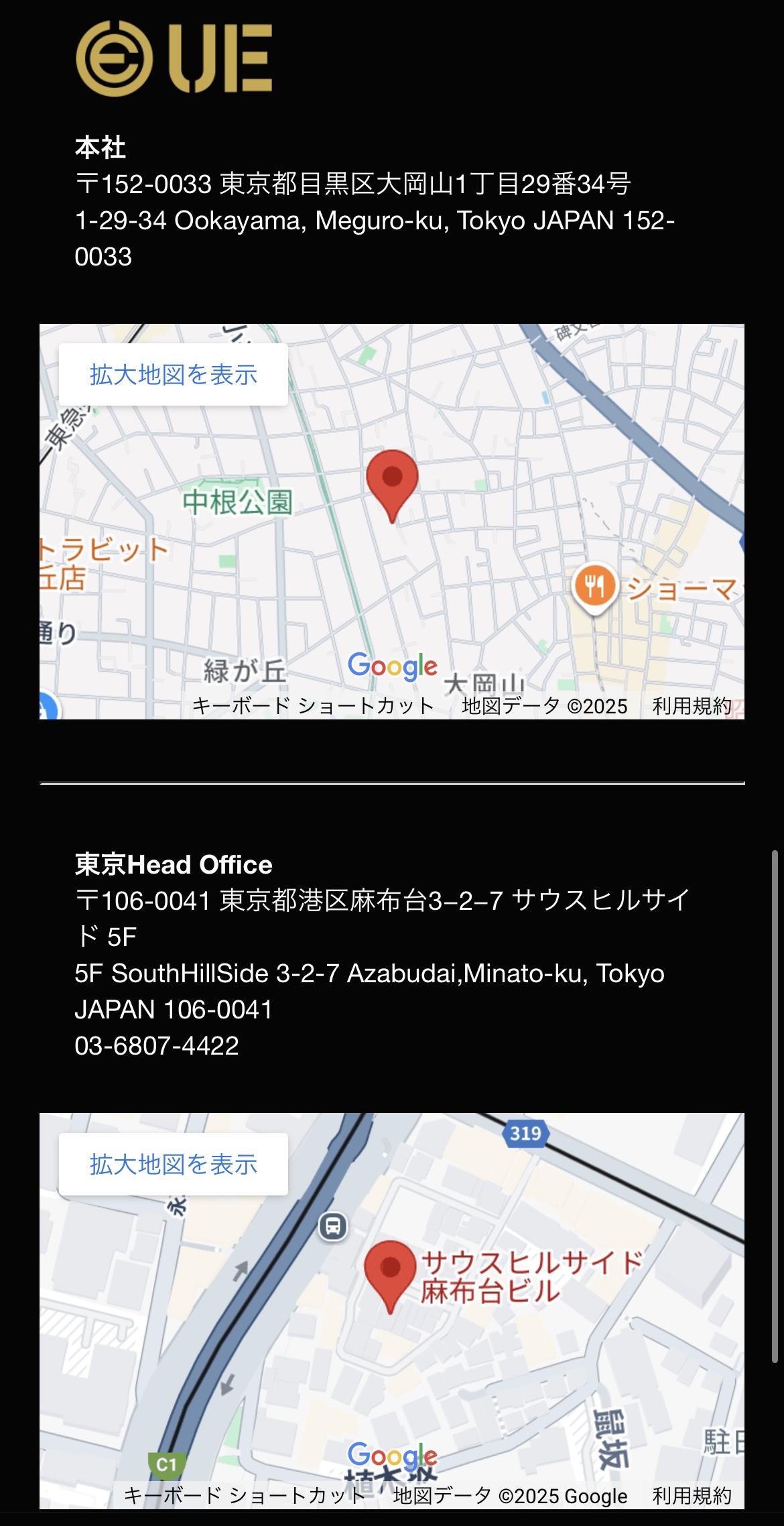Viewport: 784px width, 1526px height.
Task: Tap the UE logo to go home
Action: click(174, 58)
